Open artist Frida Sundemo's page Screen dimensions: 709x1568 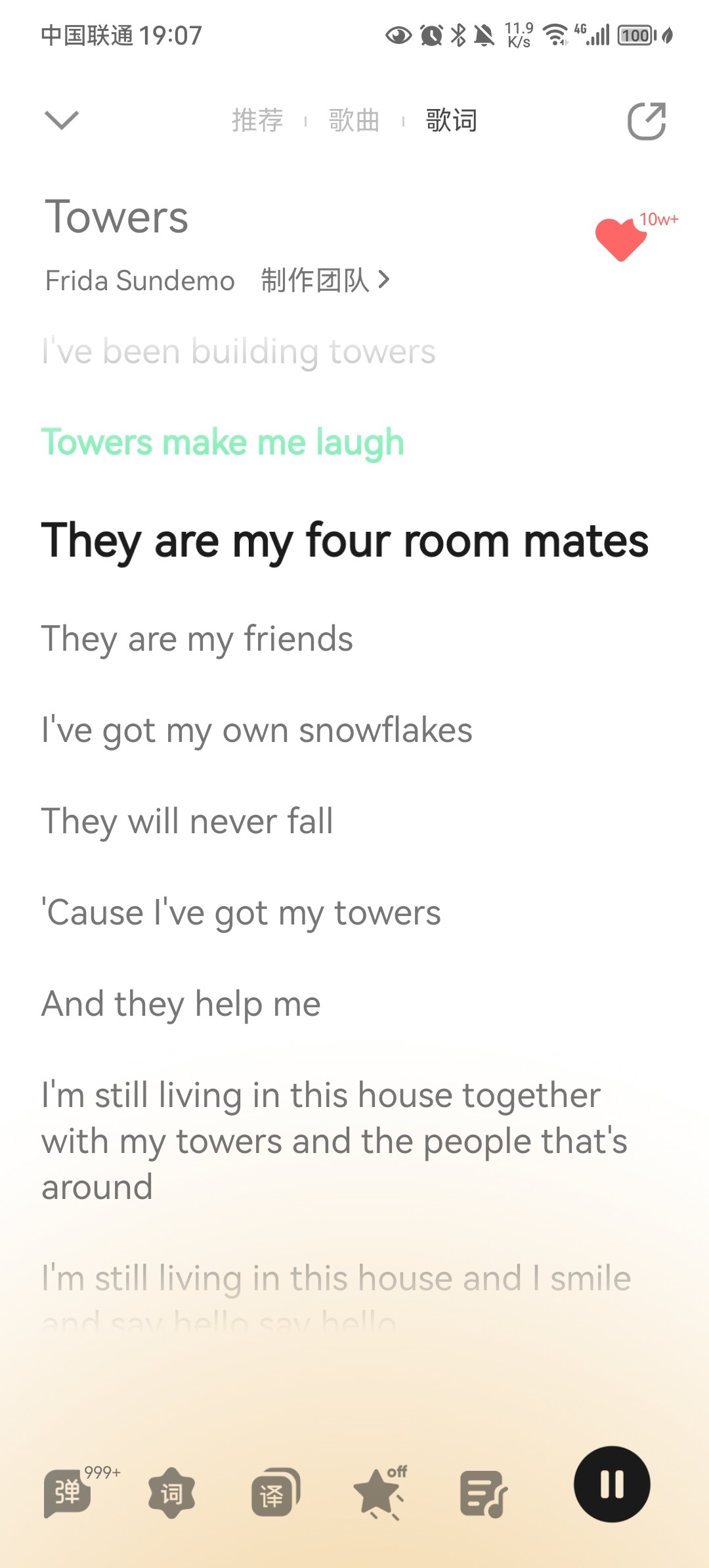[140, 280]
